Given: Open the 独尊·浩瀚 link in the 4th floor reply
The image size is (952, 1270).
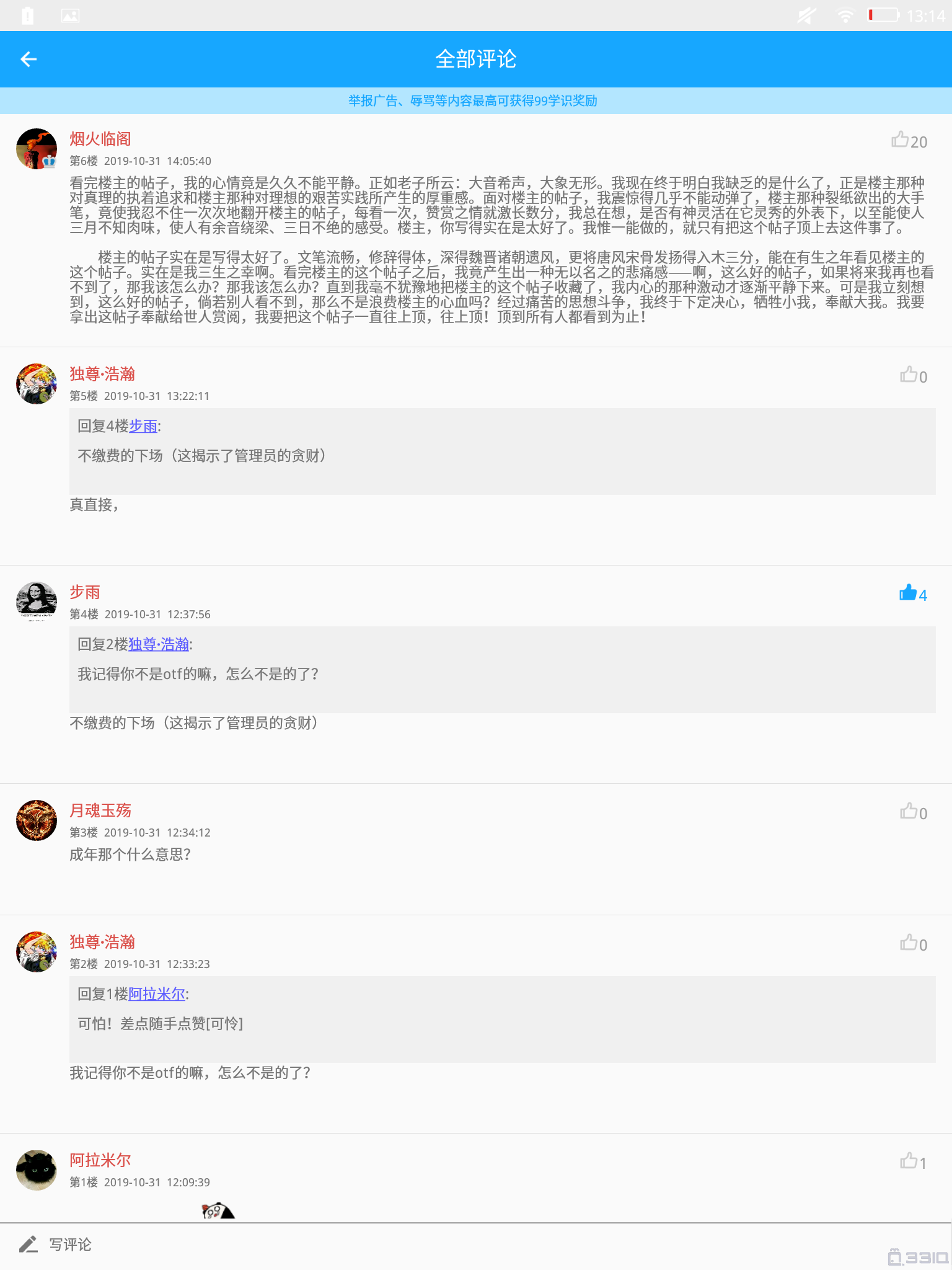Looking at the screenshot, I should point(159,644).
